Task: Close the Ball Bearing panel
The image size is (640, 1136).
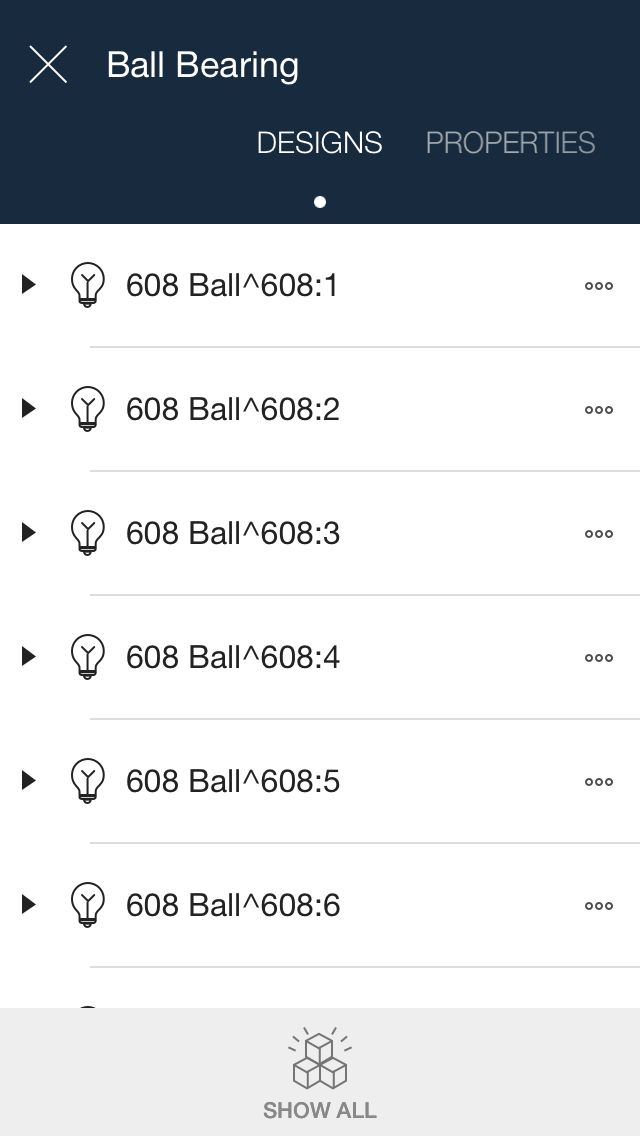Action: coord(48,64)
